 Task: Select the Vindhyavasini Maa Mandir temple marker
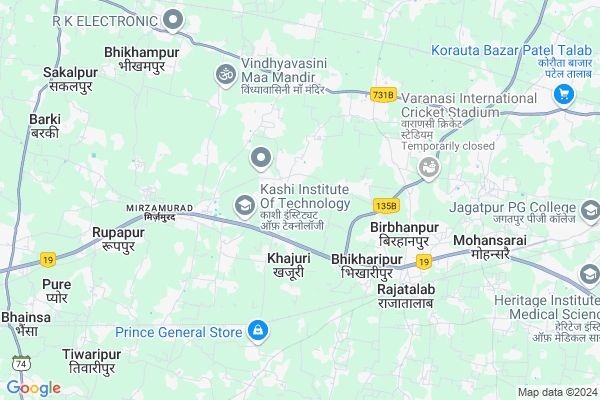[x=225, y=72]
